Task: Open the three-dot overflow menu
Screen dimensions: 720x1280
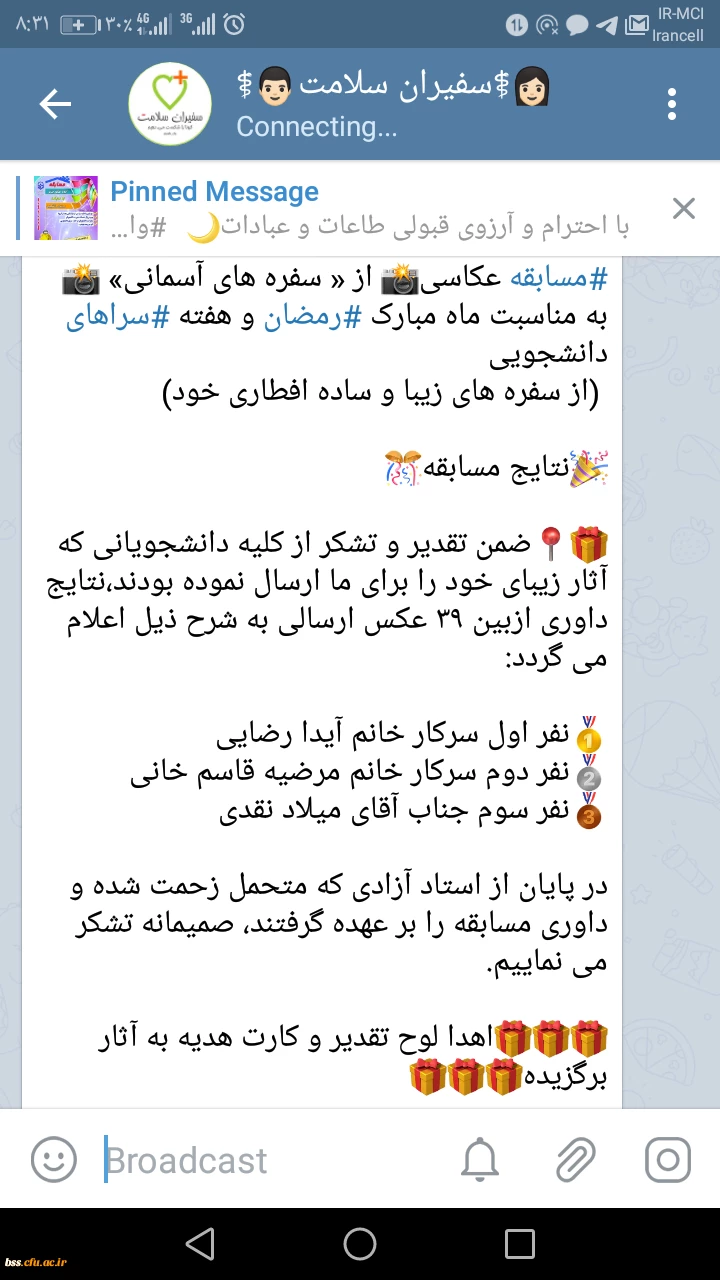Action: [x=672, y=104]
